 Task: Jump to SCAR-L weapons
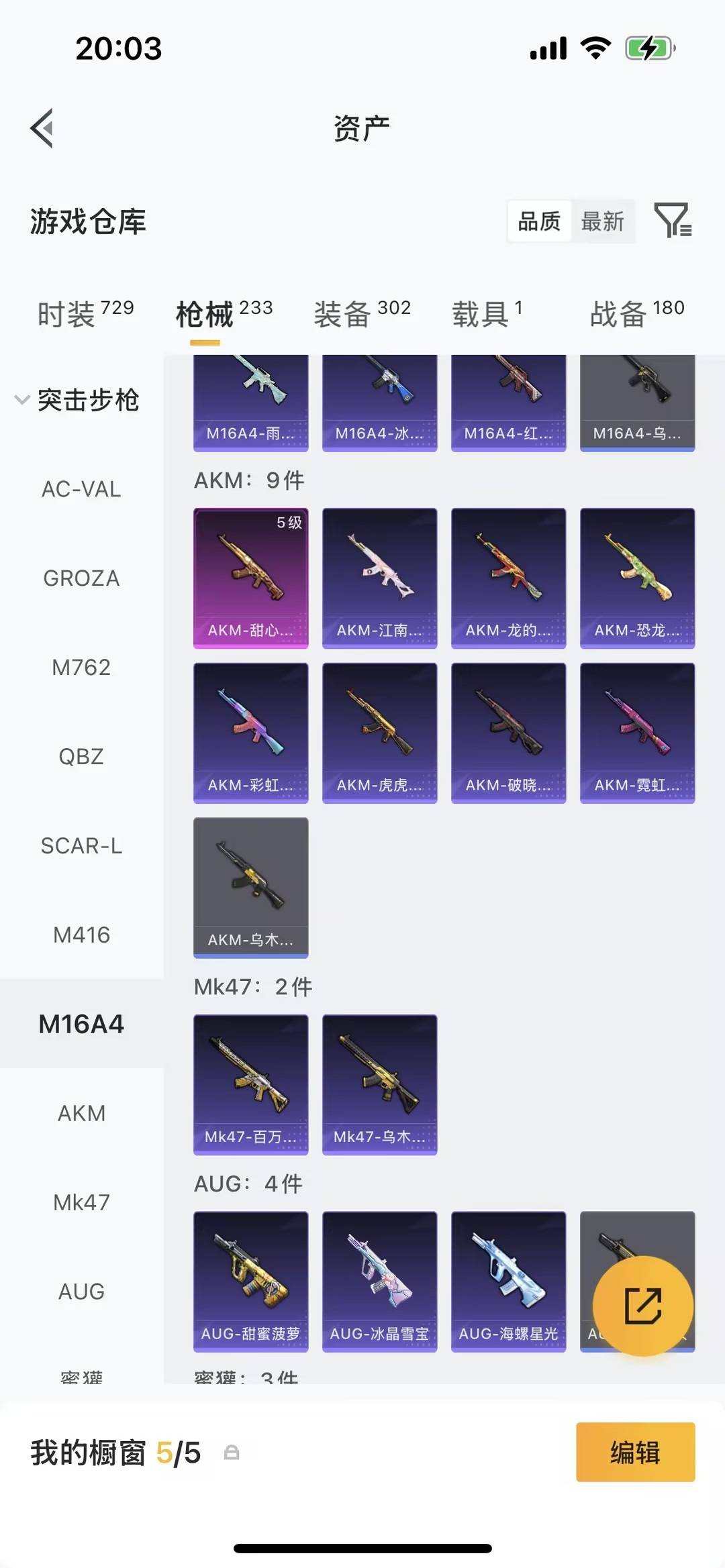click(81, 846)
